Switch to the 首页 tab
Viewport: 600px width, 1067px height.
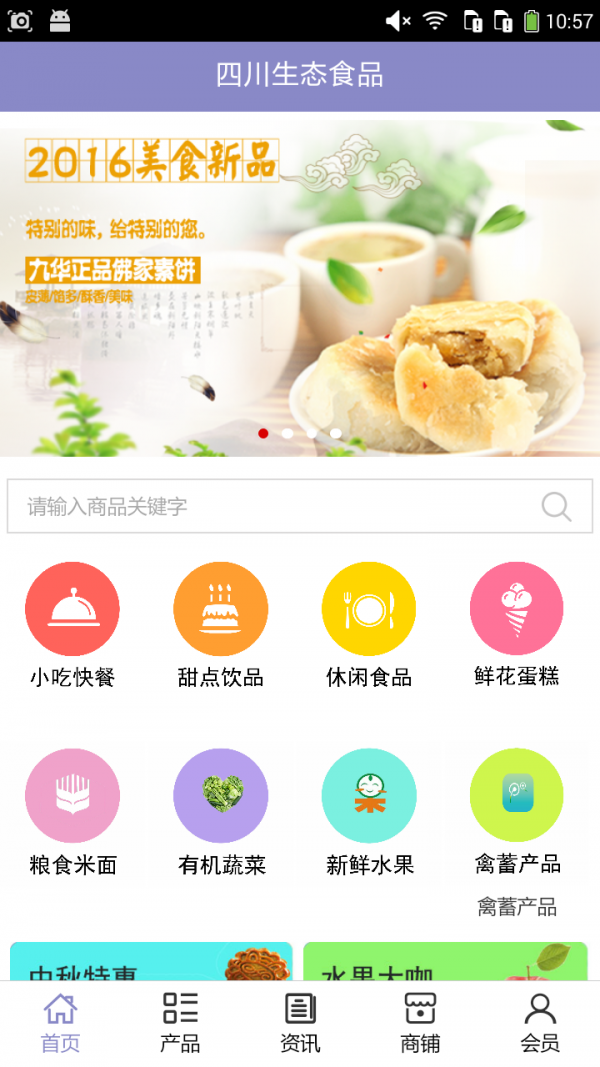click(60, 1023)
